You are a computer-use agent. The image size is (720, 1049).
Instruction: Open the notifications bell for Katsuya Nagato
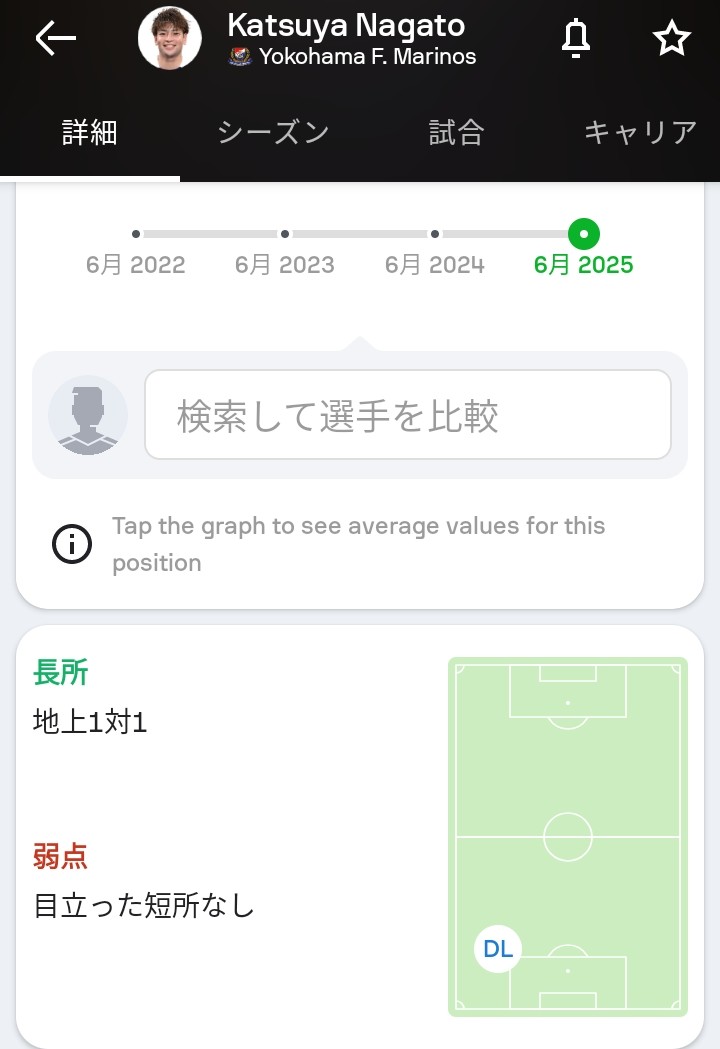[x=575, y=38]
